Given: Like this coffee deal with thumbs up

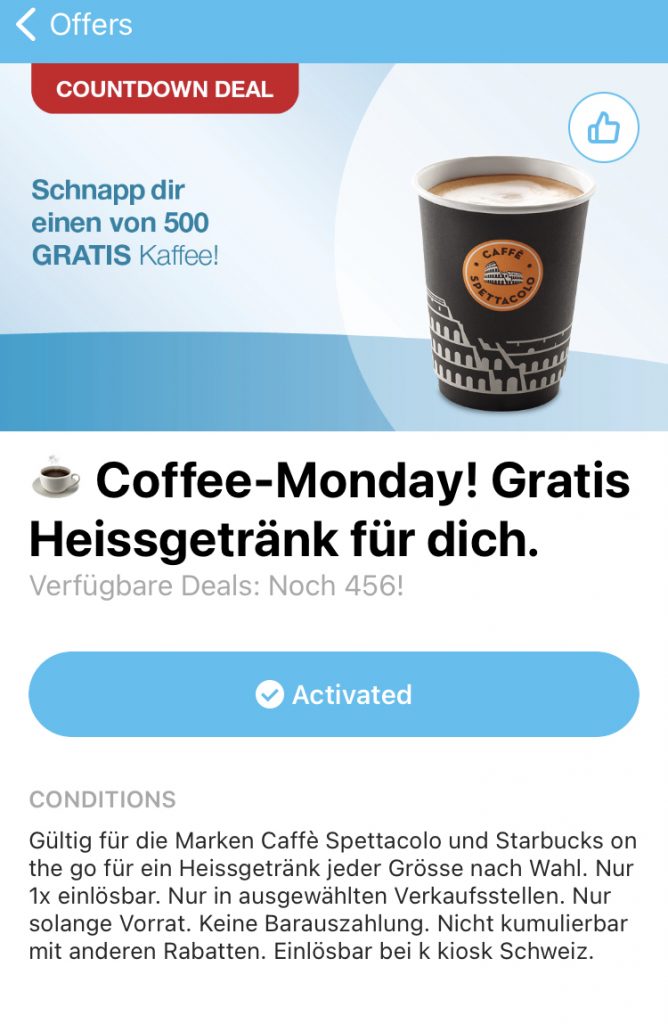Looking at the screenshot, I should pyautogui.click(x=603, y=129).
